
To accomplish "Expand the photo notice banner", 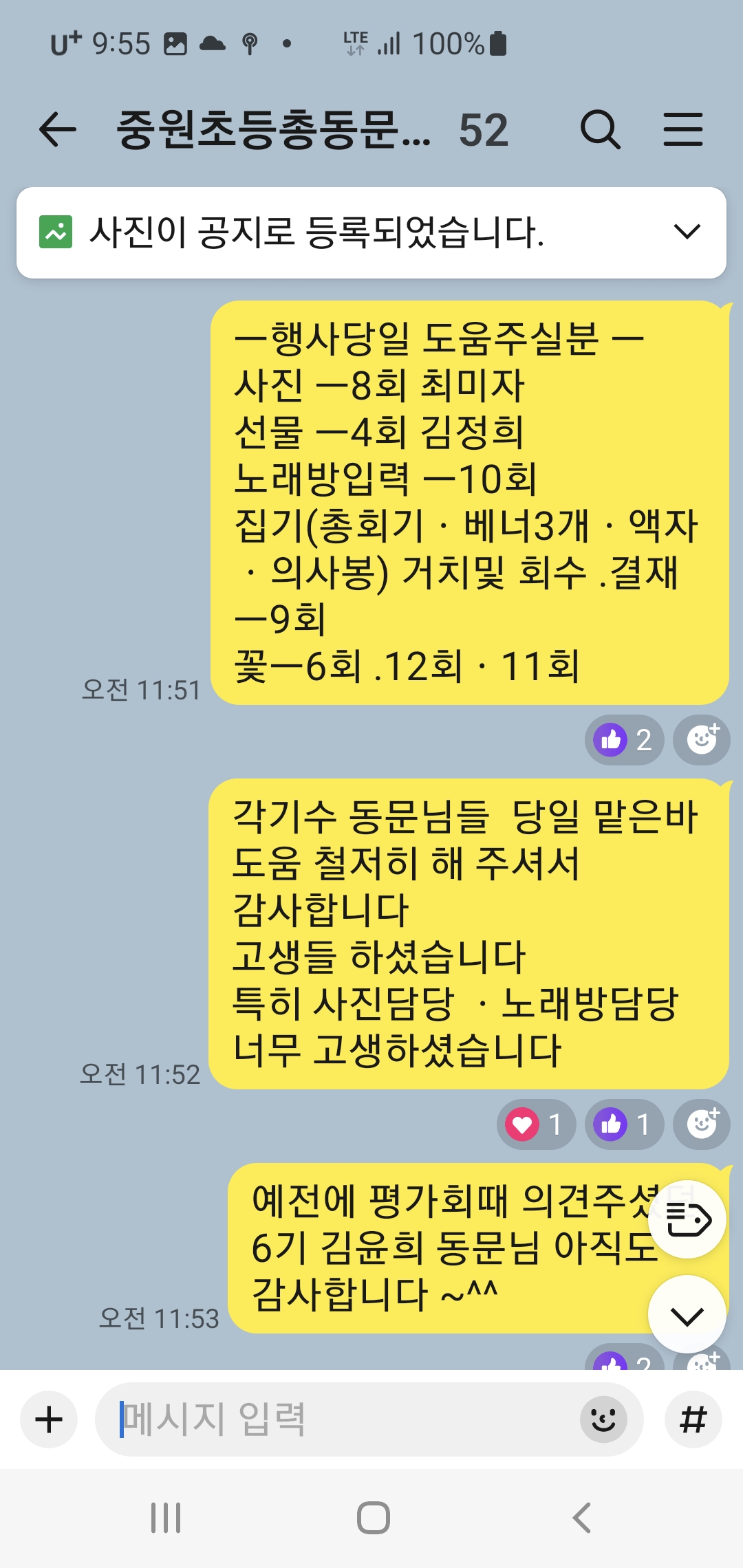I will point(687,232).
